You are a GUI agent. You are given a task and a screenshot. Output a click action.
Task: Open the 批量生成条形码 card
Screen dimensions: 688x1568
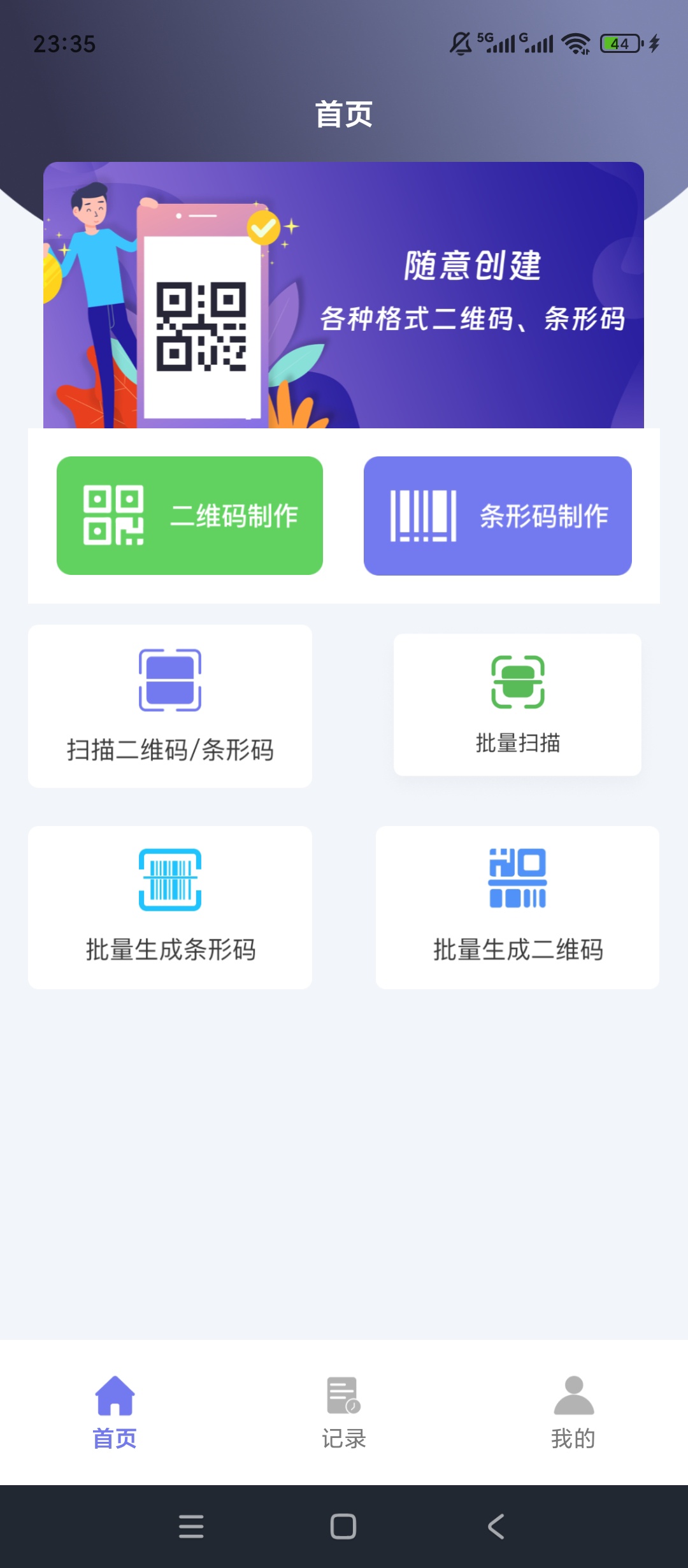coord(170,908)
